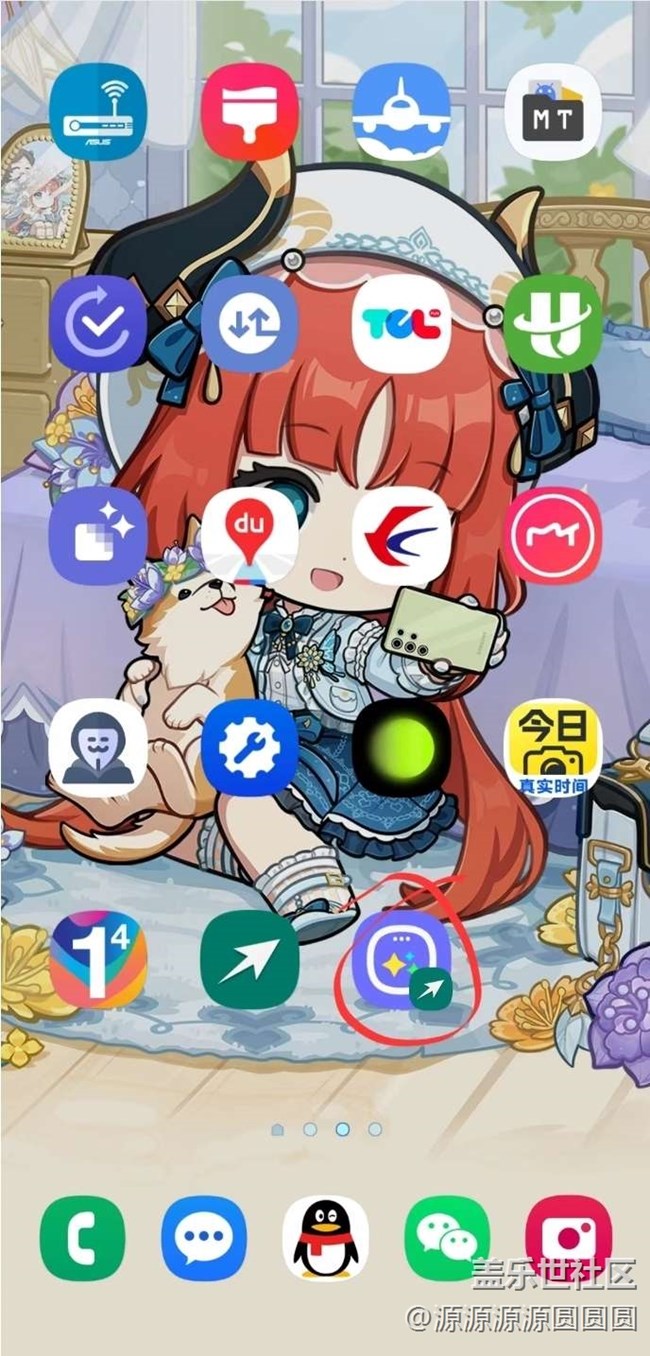Open QQ from the dock

click(325, 1238)
